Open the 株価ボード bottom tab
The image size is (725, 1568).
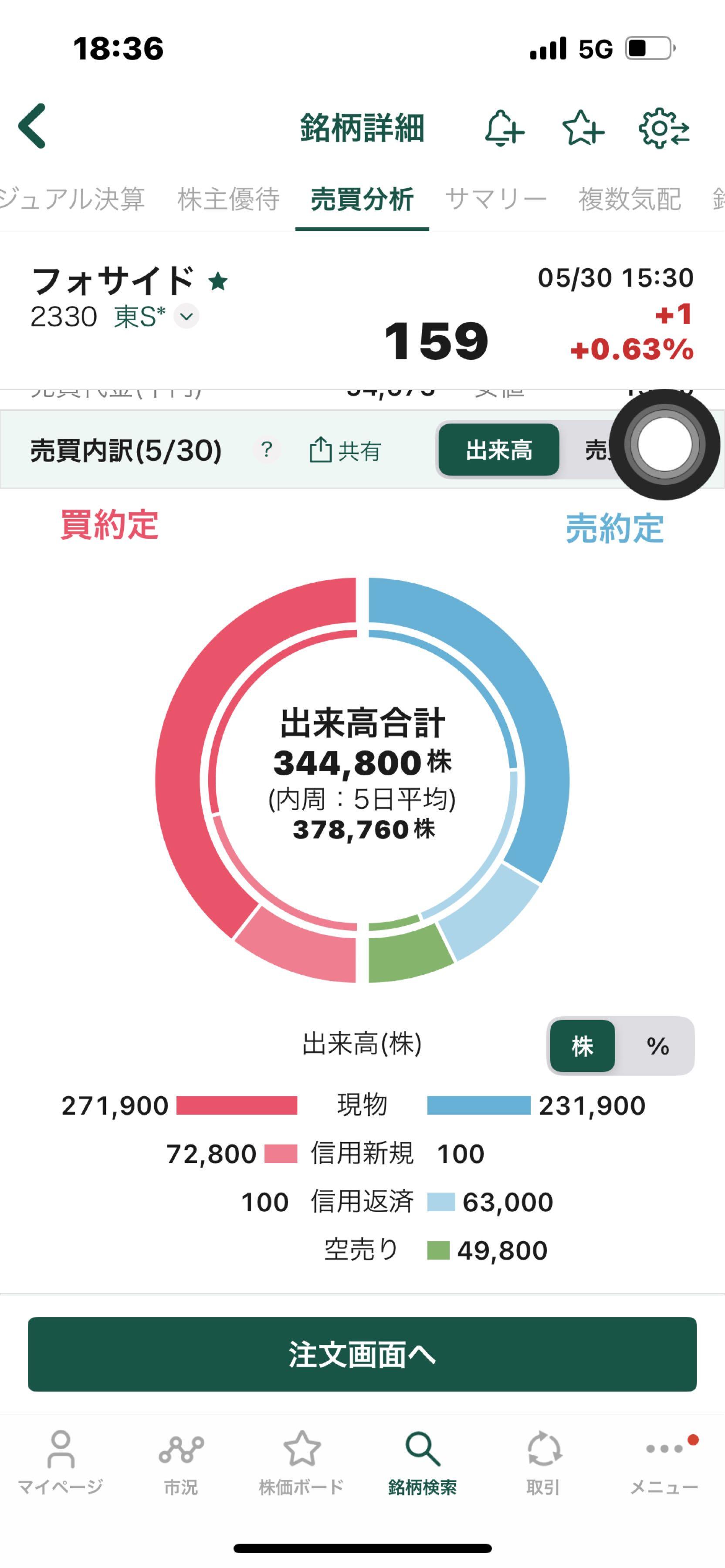click(302, 1463)
